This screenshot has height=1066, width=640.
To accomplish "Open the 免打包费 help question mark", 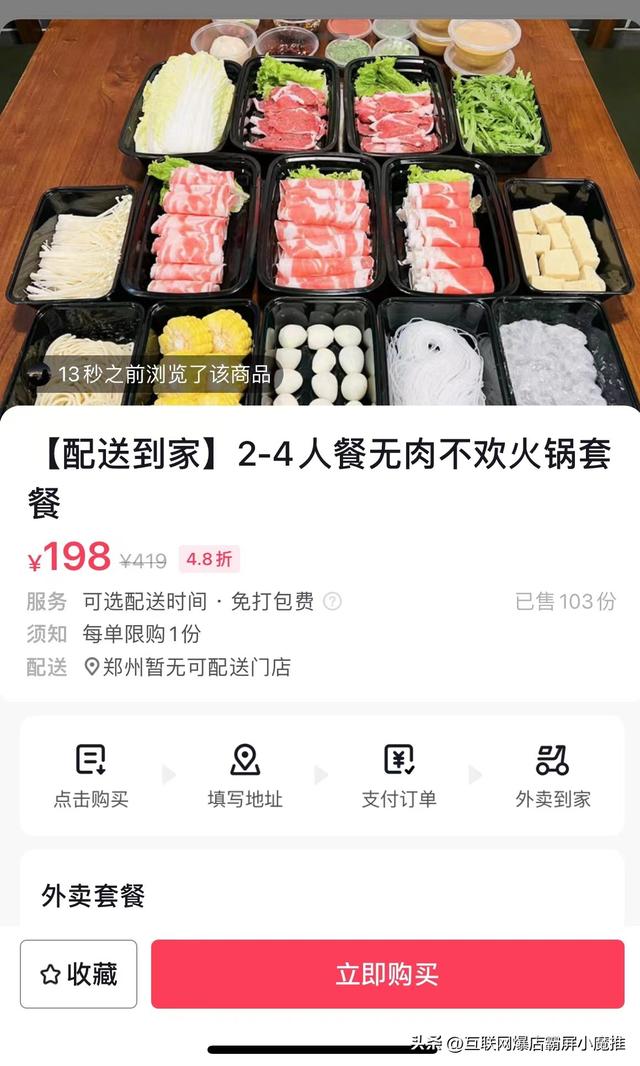I will (332, 601).
